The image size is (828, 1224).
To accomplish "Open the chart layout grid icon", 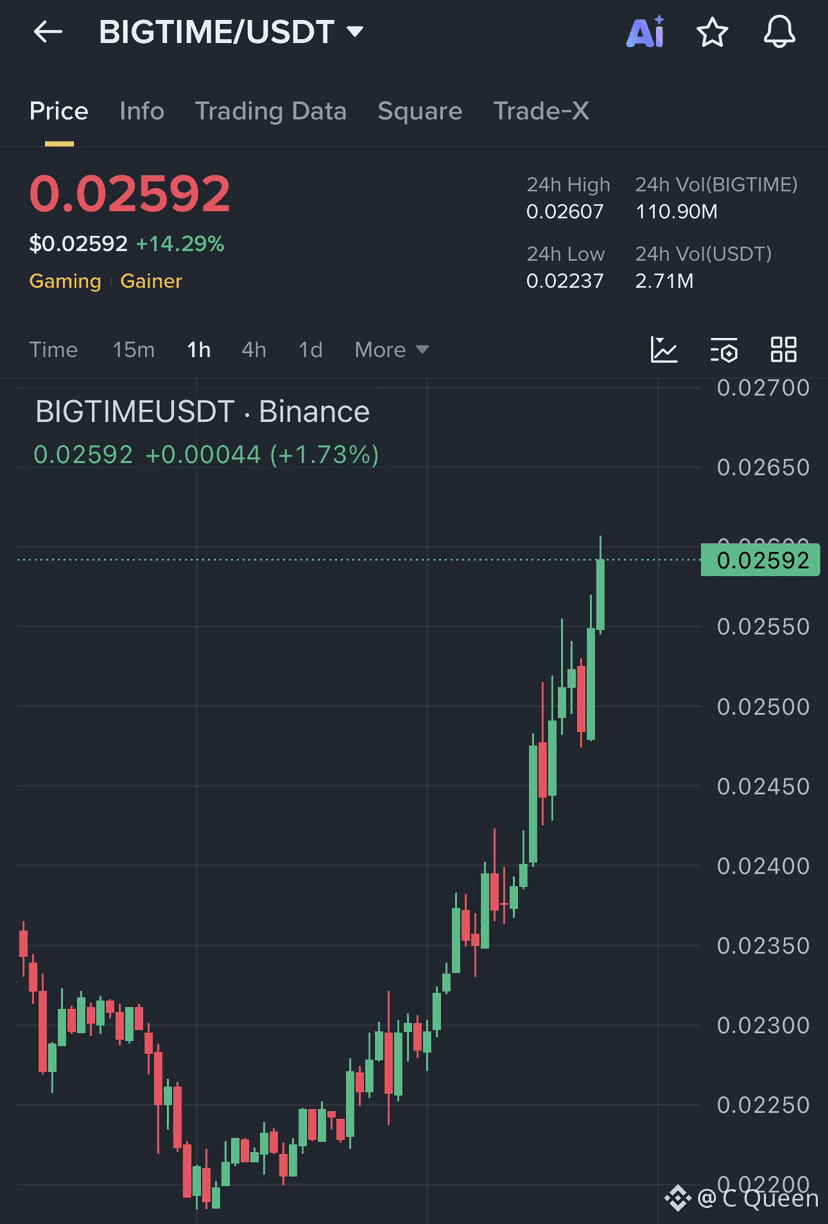I will coord(784,350).
